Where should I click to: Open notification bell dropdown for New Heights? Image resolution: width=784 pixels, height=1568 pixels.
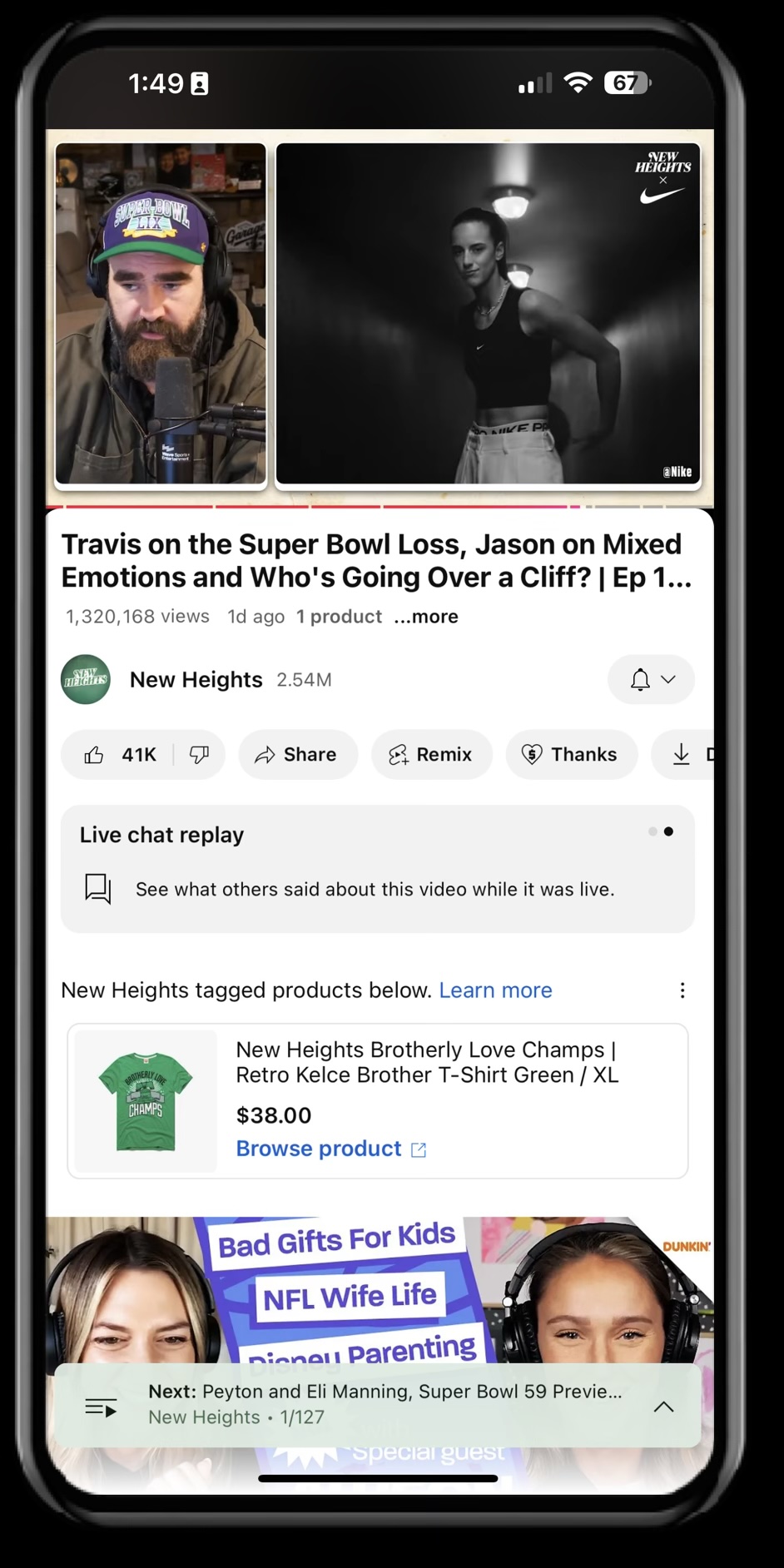click(x=651, y=679)
